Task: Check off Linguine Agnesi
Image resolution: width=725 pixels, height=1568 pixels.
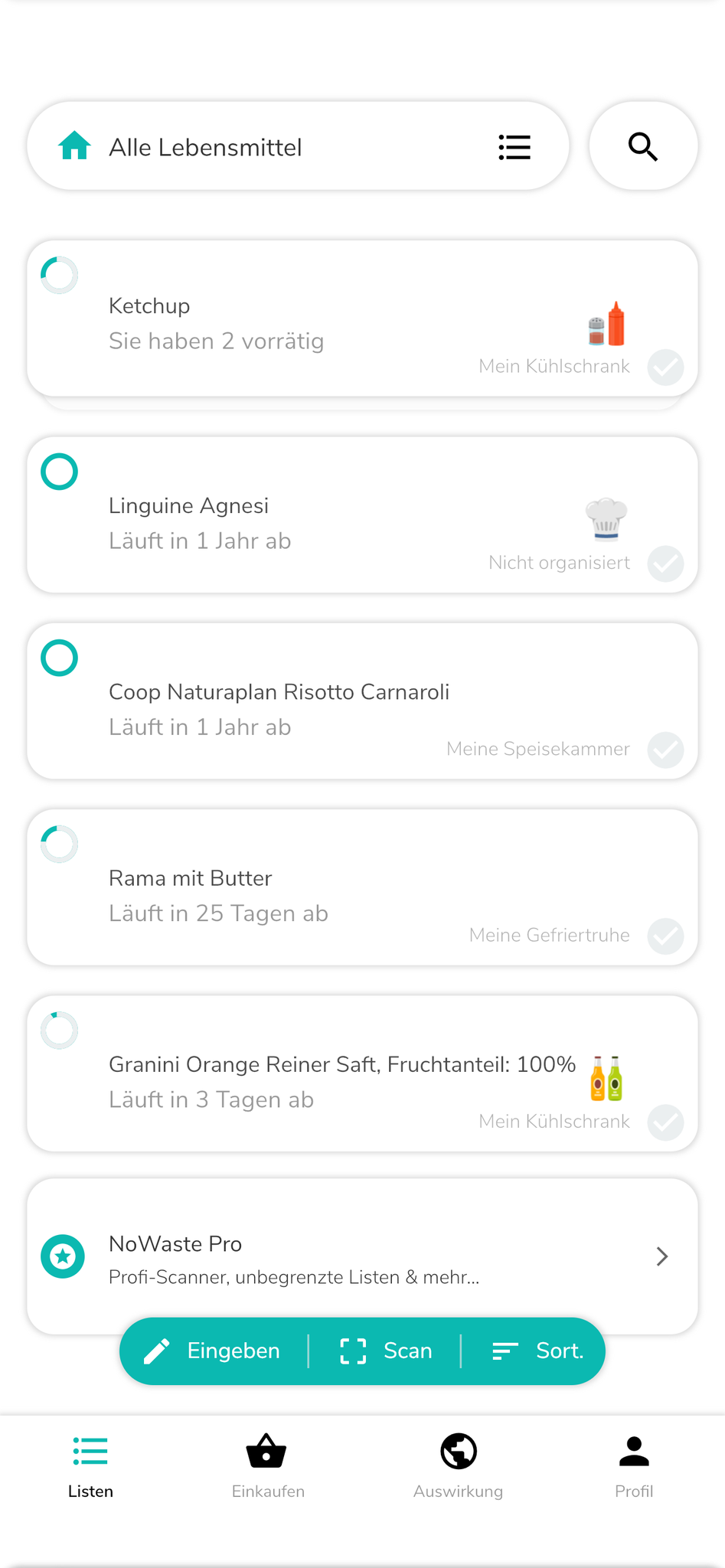Action: click(665, 564)
